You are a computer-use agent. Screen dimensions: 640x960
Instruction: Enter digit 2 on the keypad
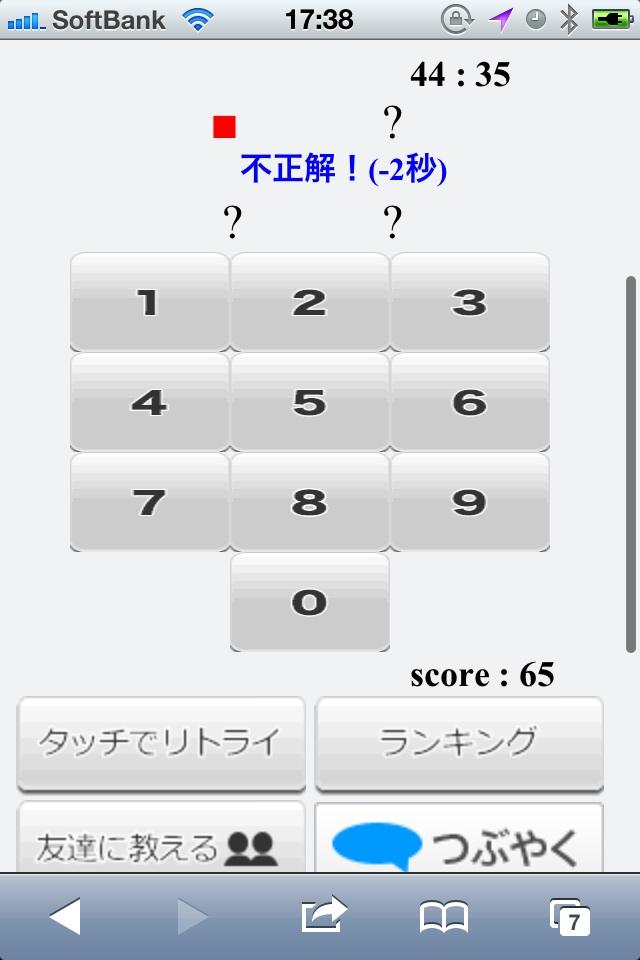tap(309, 302)
